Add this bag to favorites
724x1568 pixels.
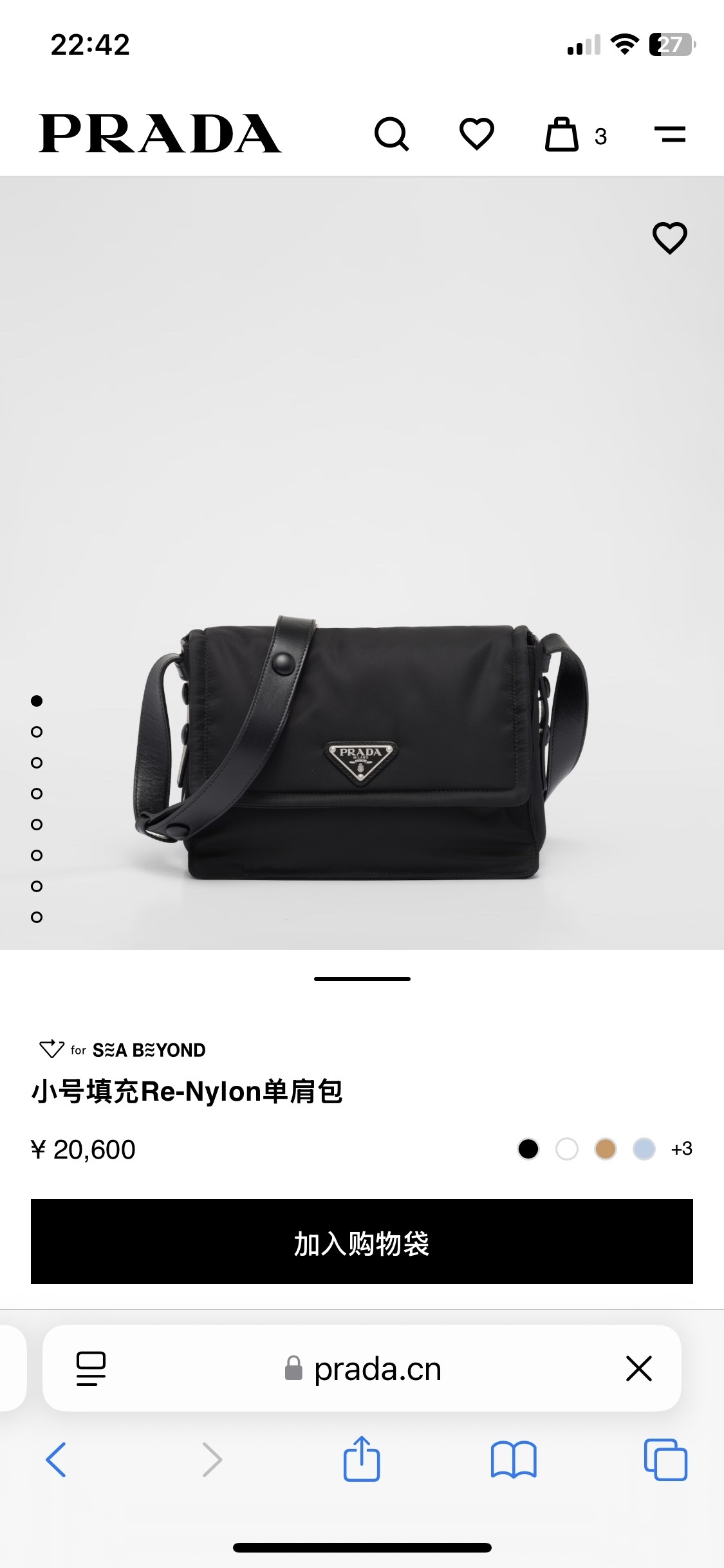[670, 238]
